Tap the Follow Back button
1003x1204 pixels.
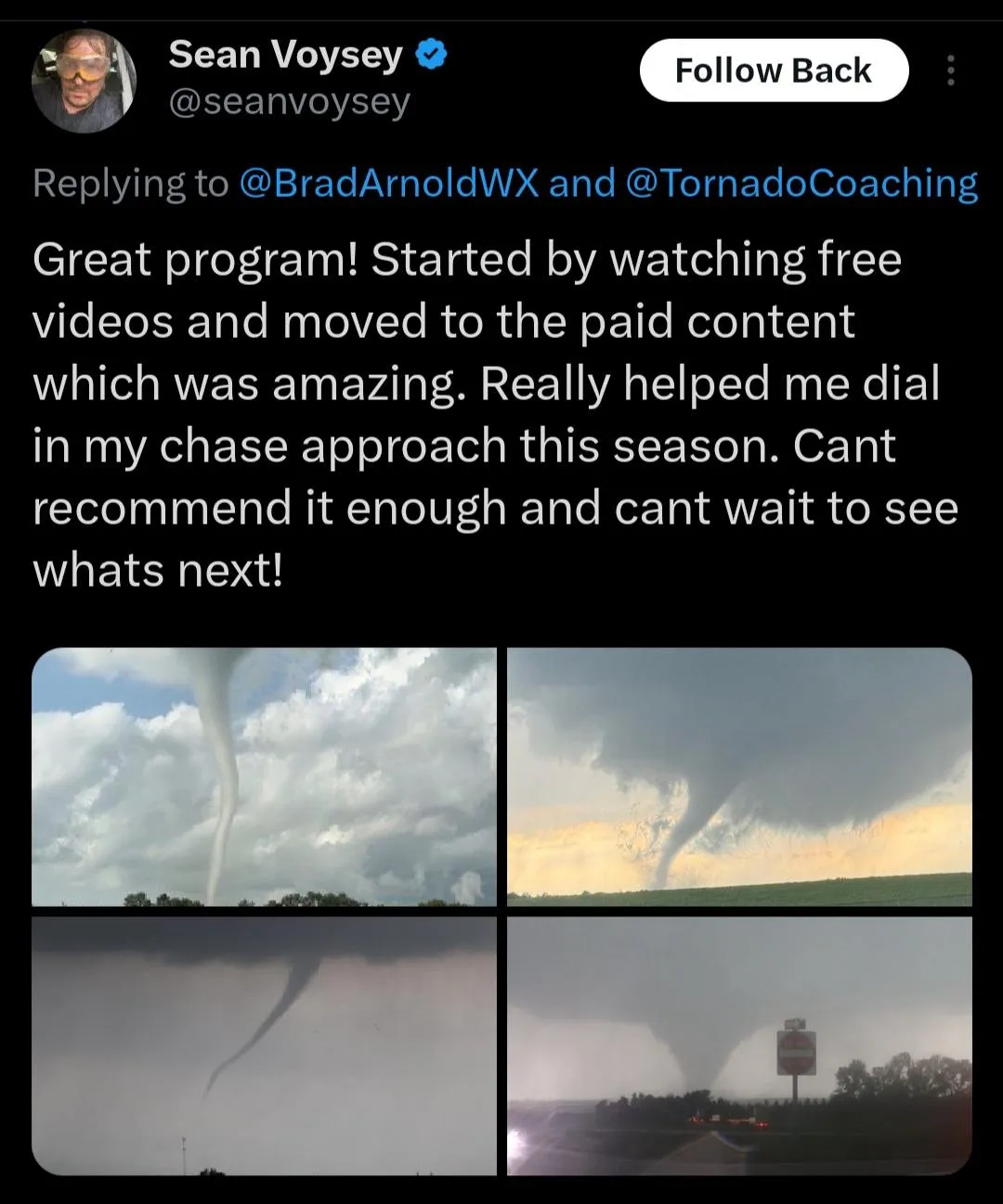point(773,71)
